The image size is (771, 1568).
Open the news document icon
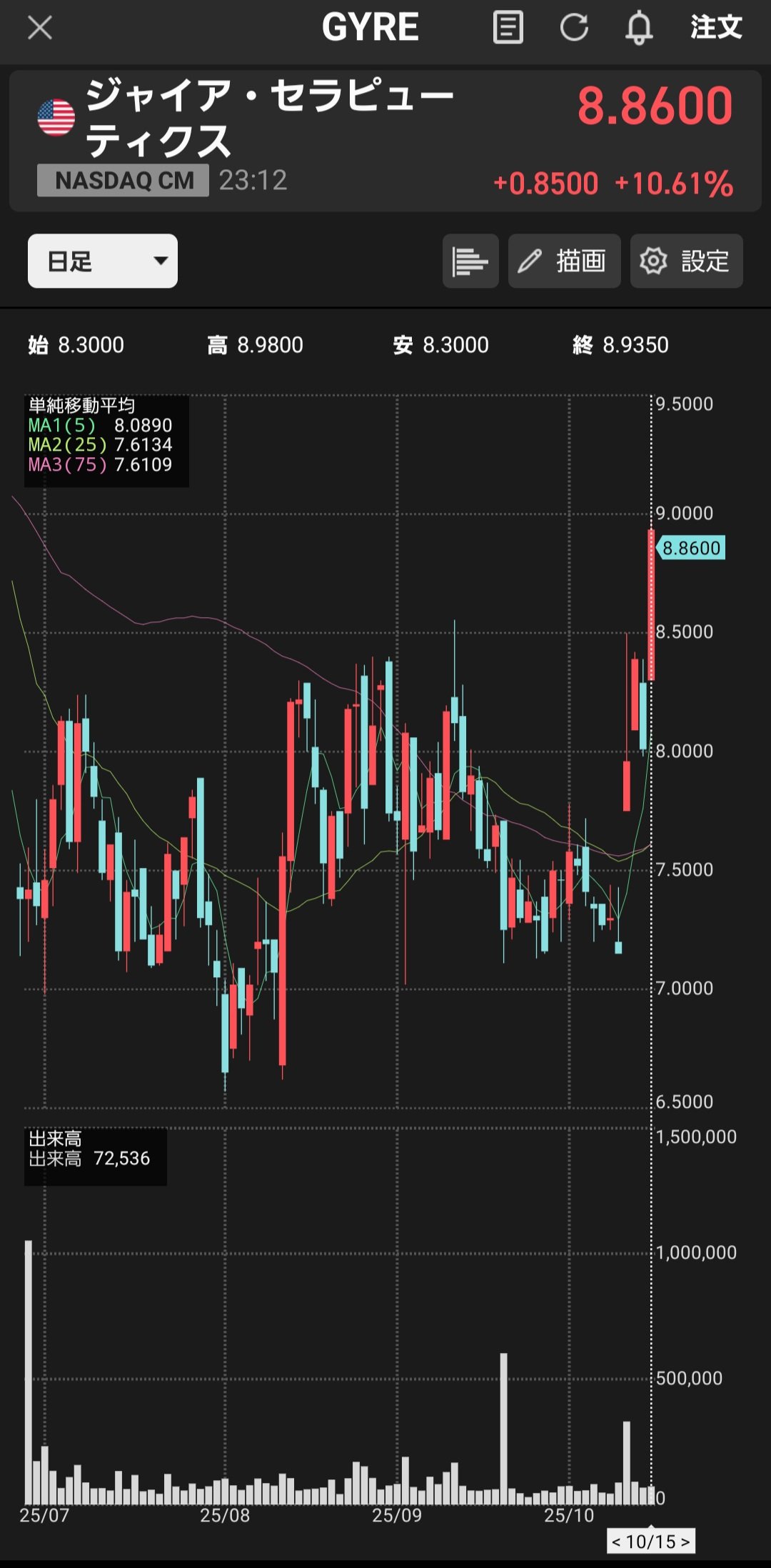pos(508,28)
